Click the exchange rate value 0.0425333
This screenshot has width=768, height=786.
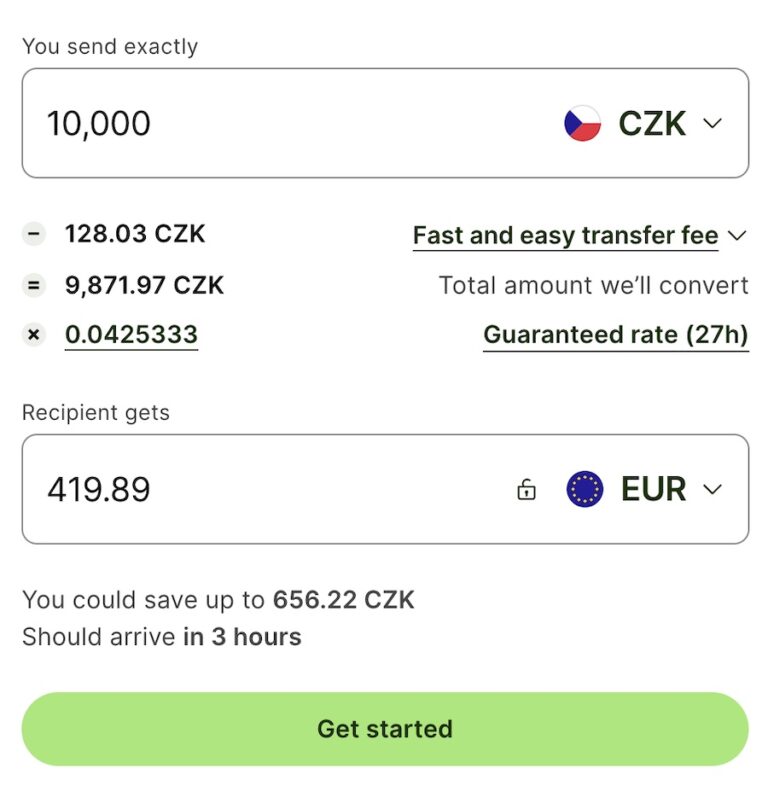(131, 334)
